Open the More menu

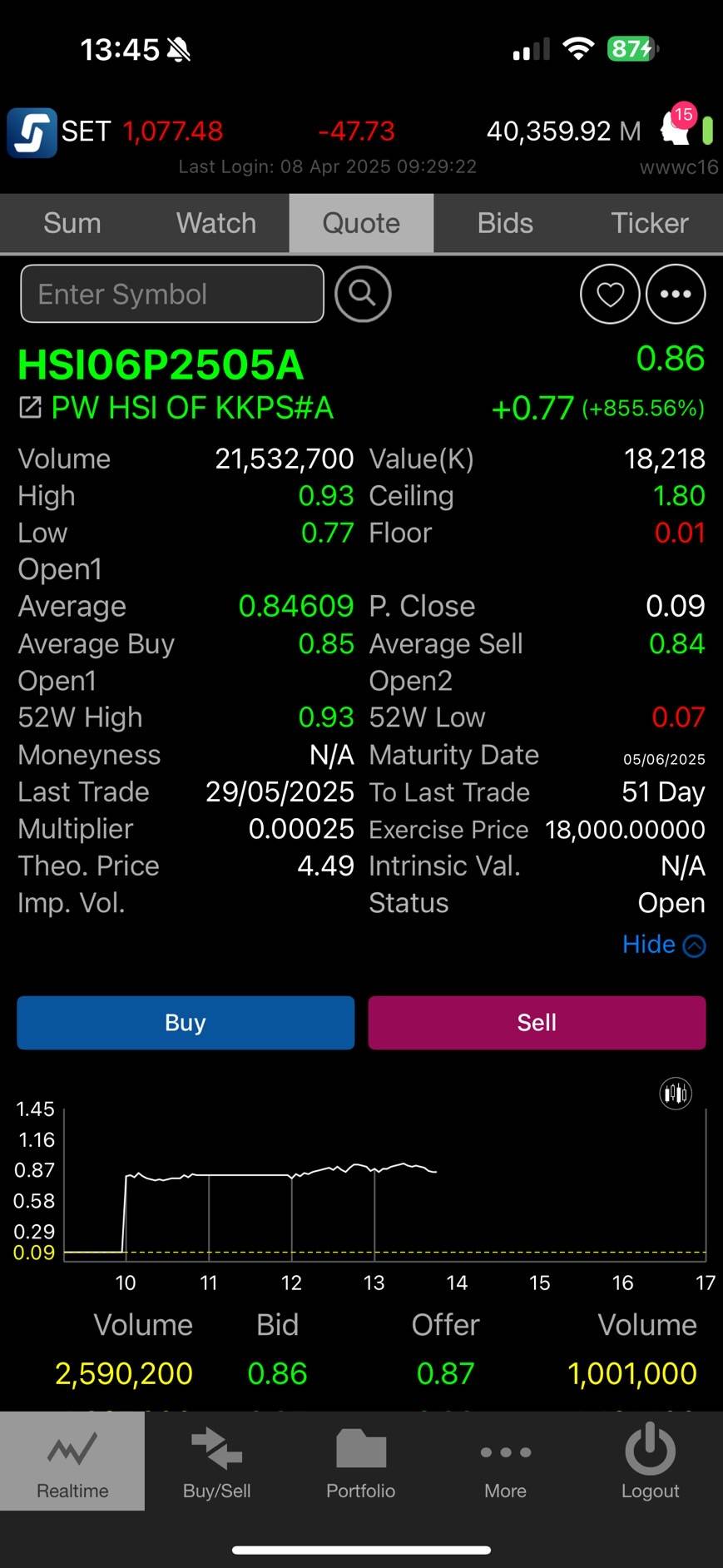click(505, 1461)
